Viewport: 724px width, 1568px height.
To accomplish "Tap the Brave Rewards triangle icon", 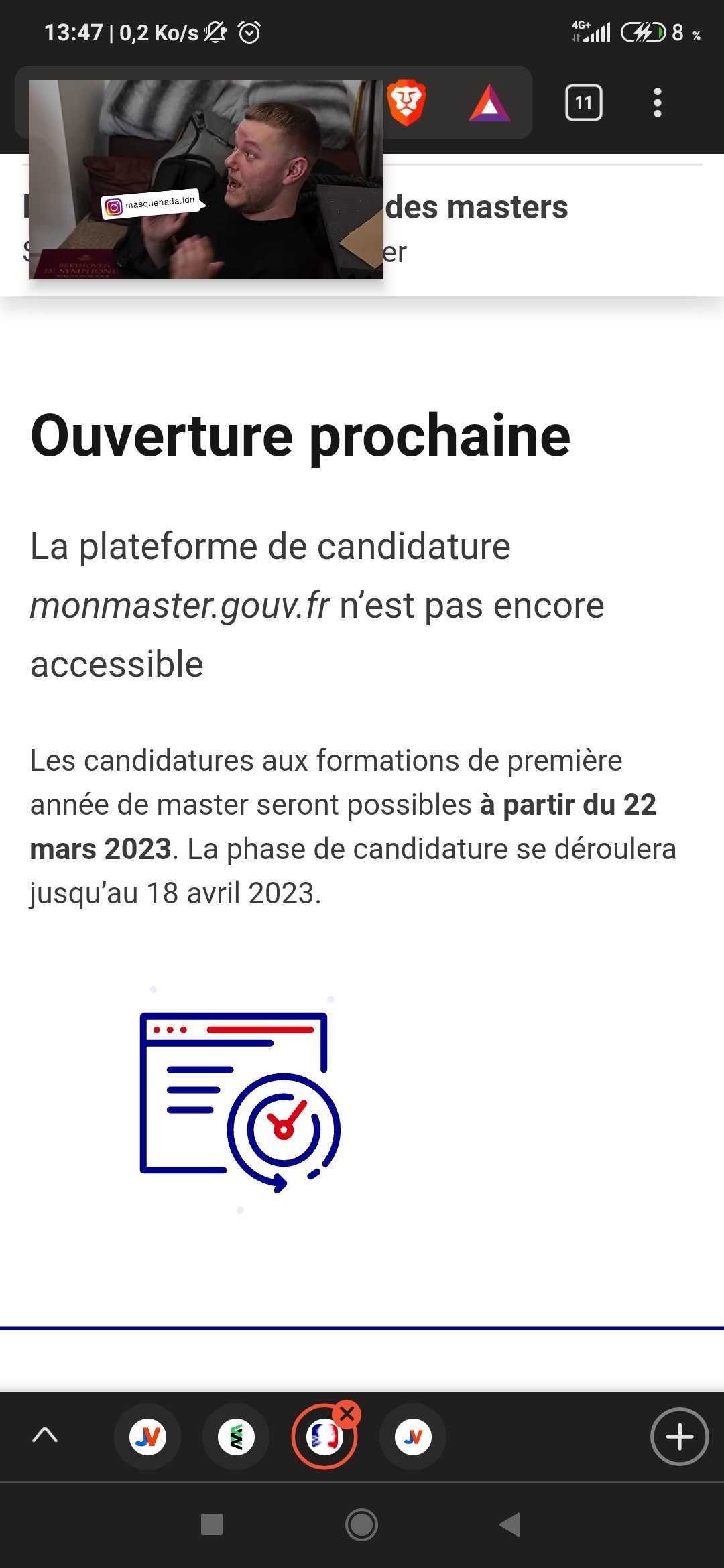I will coord(489,103).
